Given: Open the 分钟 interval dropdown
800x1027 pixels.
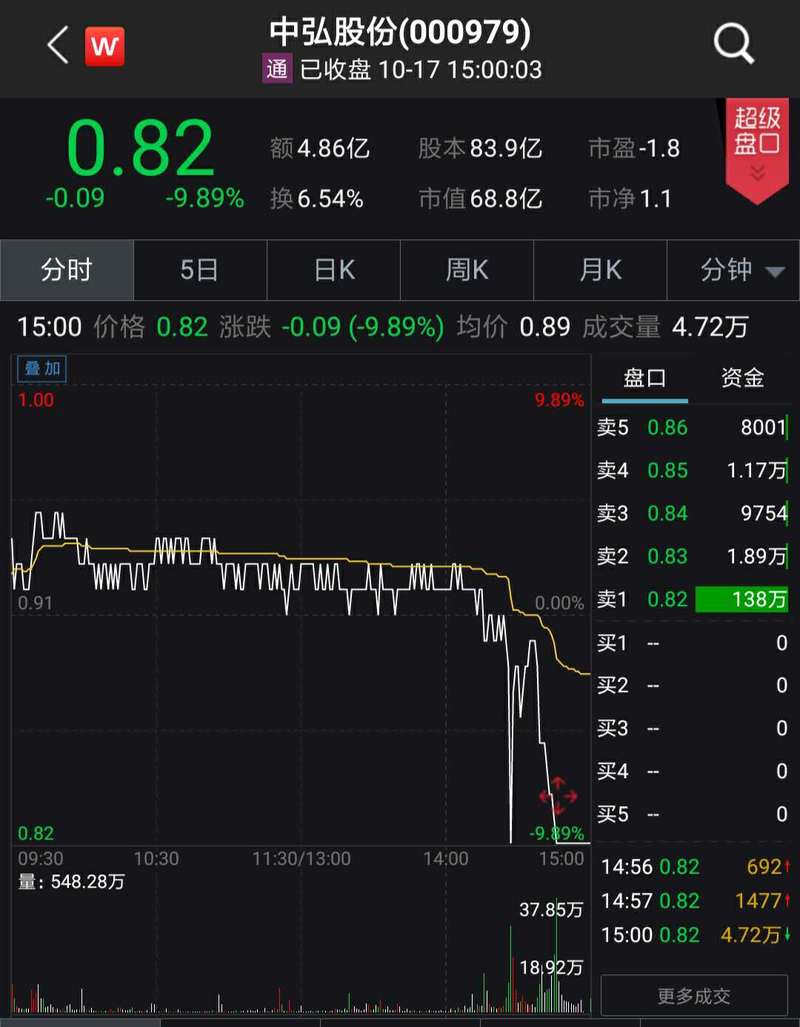Looking at the screenshot, I should click(x=741, y=270).
